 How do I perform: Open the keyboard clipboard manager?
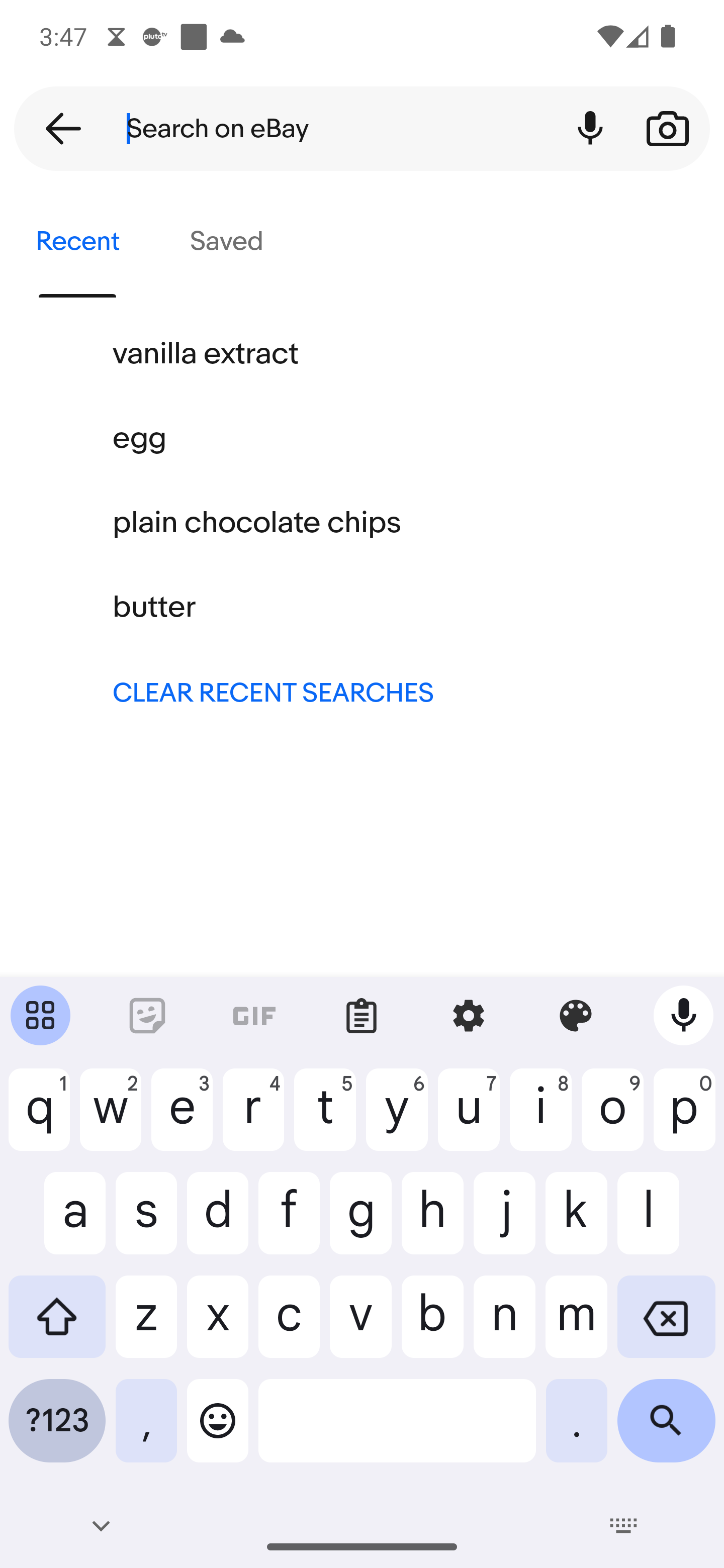pyautogui.click(x=361, y=1015)
